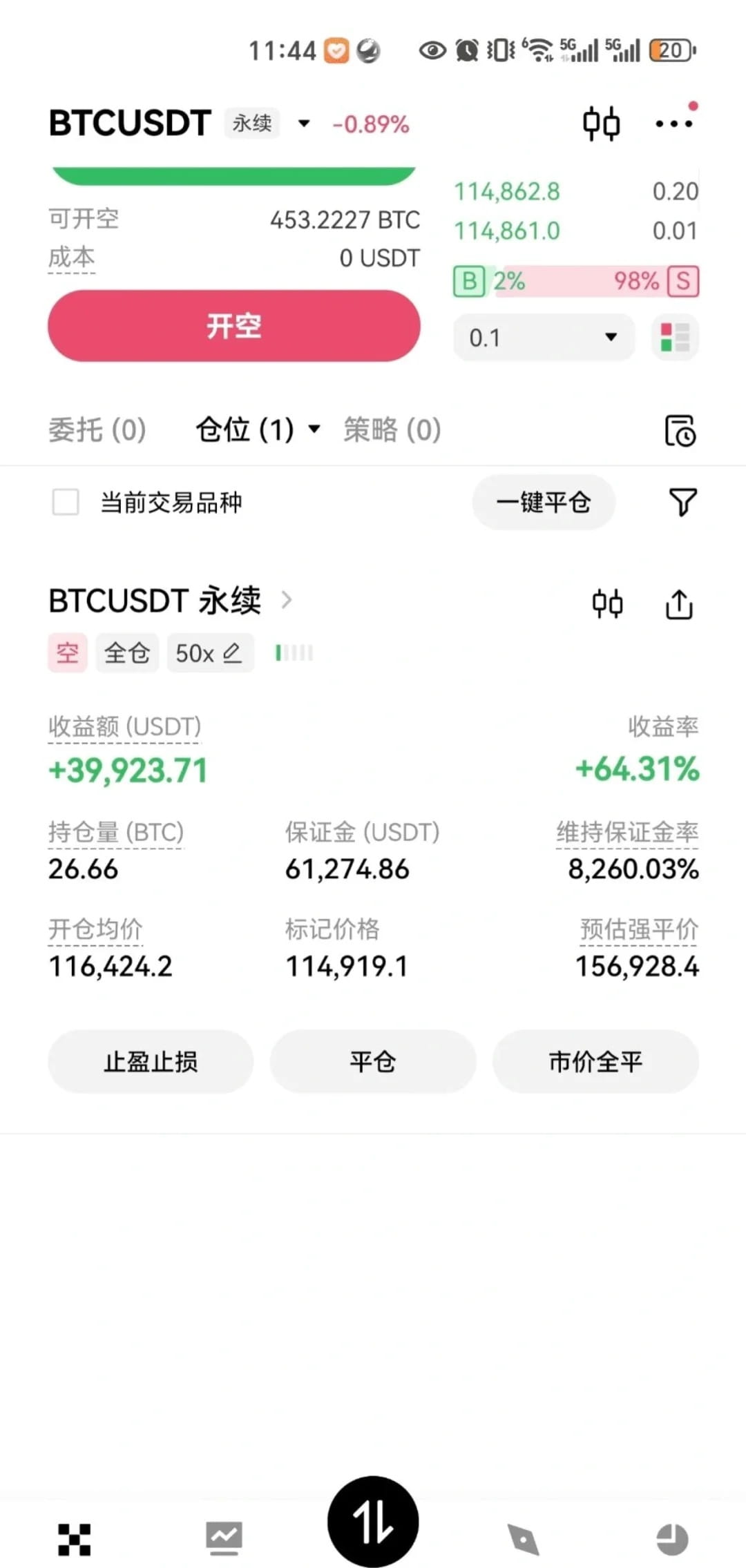
Task: Tap the 平仓 button
Action: 373,1062
